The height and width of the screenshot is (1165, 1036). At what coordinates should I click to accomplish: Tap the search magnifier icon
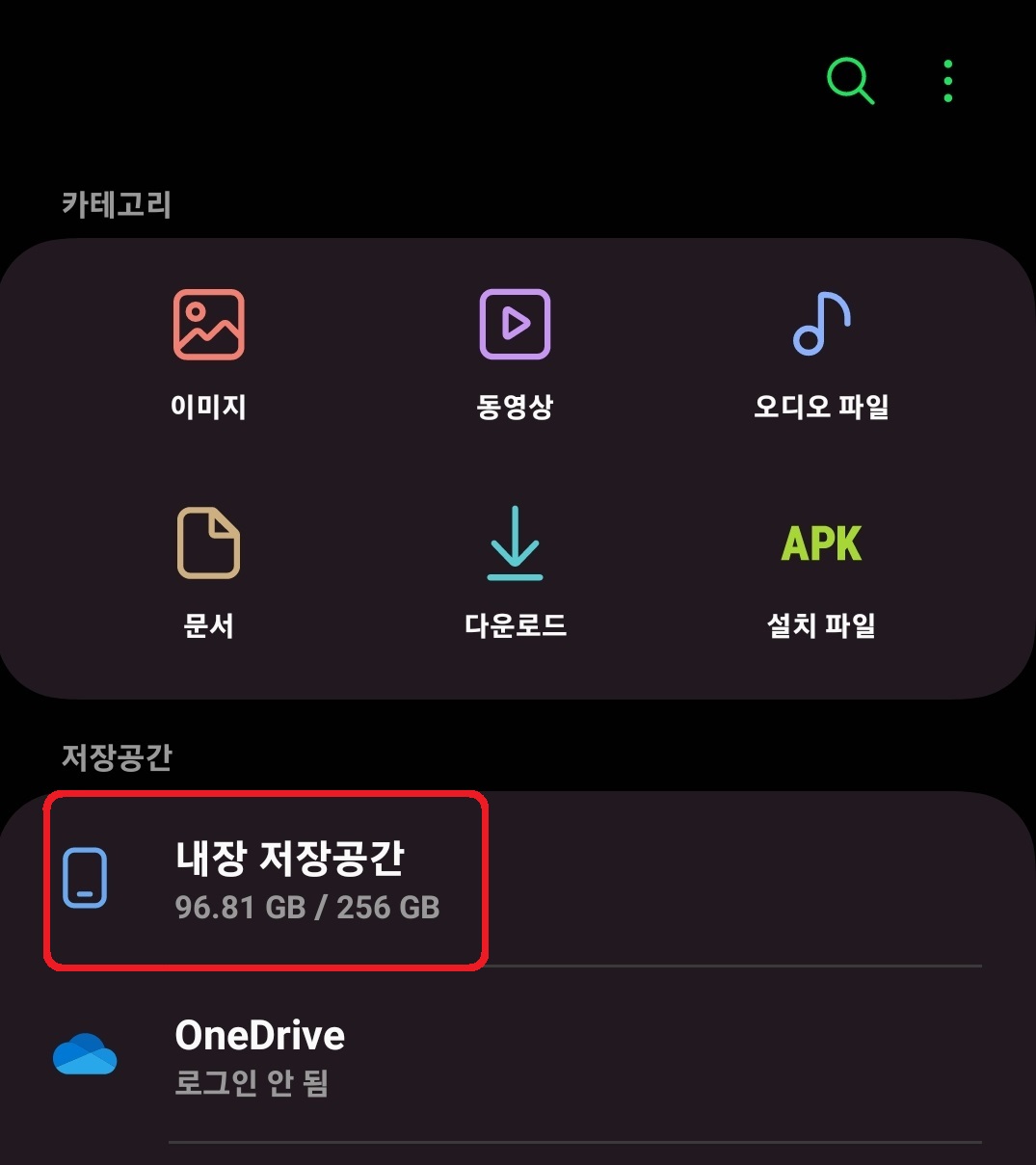coord(850,80)
